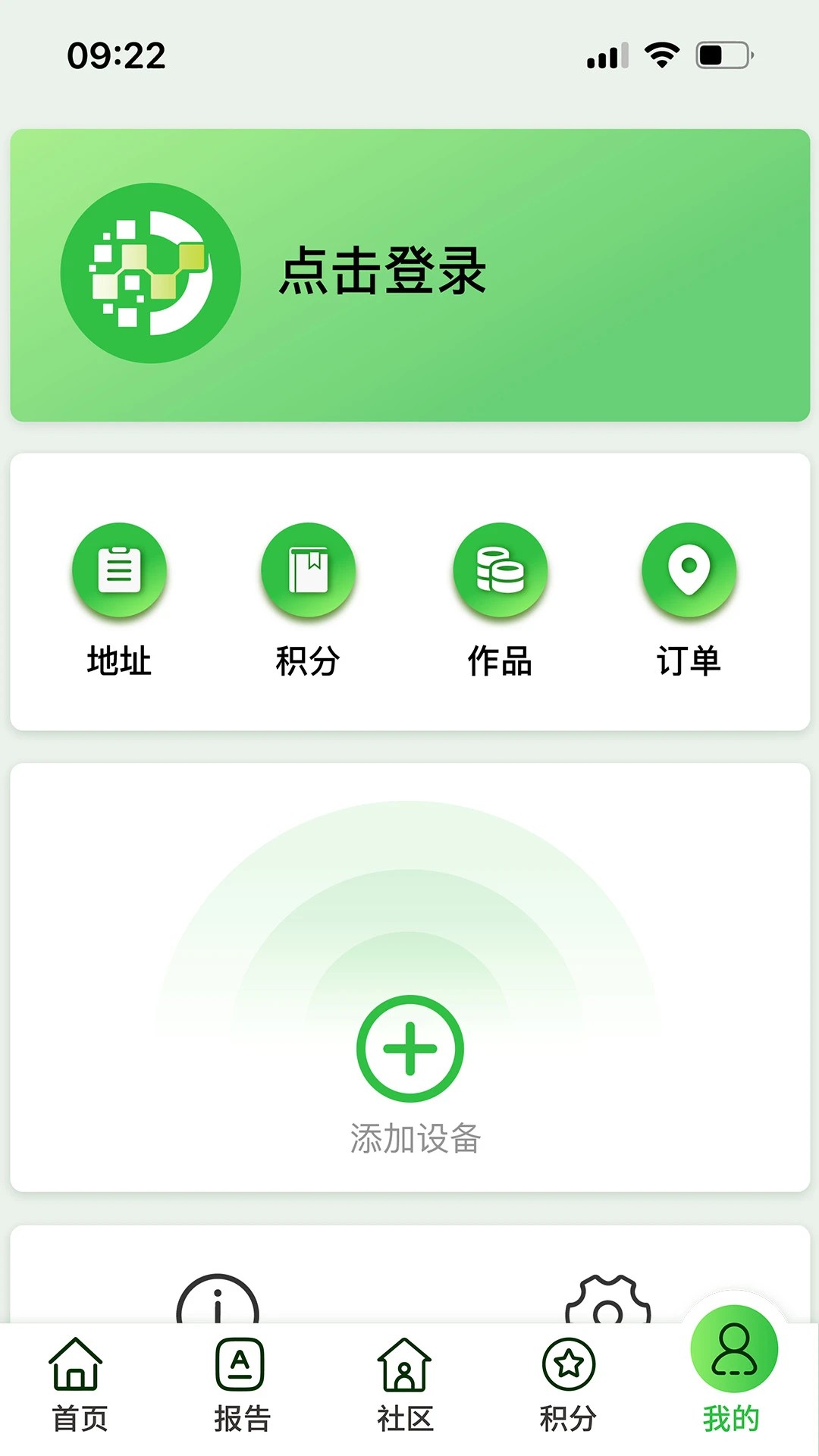This screenshot has width=819, height=1456.
Task: Tap the 09:22 clock display
Action: point(115,55)
